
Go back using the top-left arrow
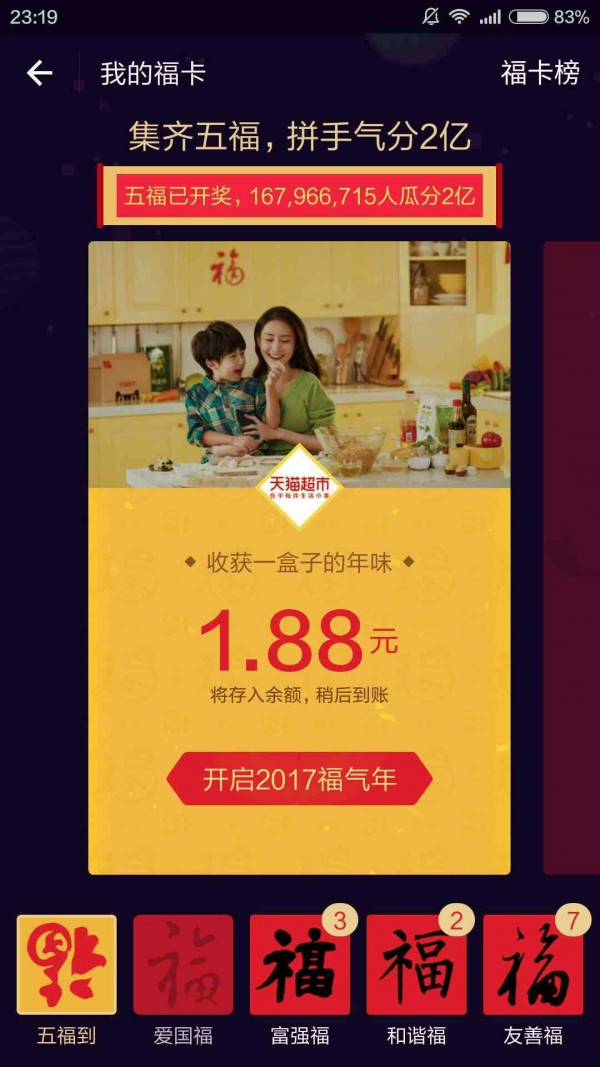(x=39, y=73)
